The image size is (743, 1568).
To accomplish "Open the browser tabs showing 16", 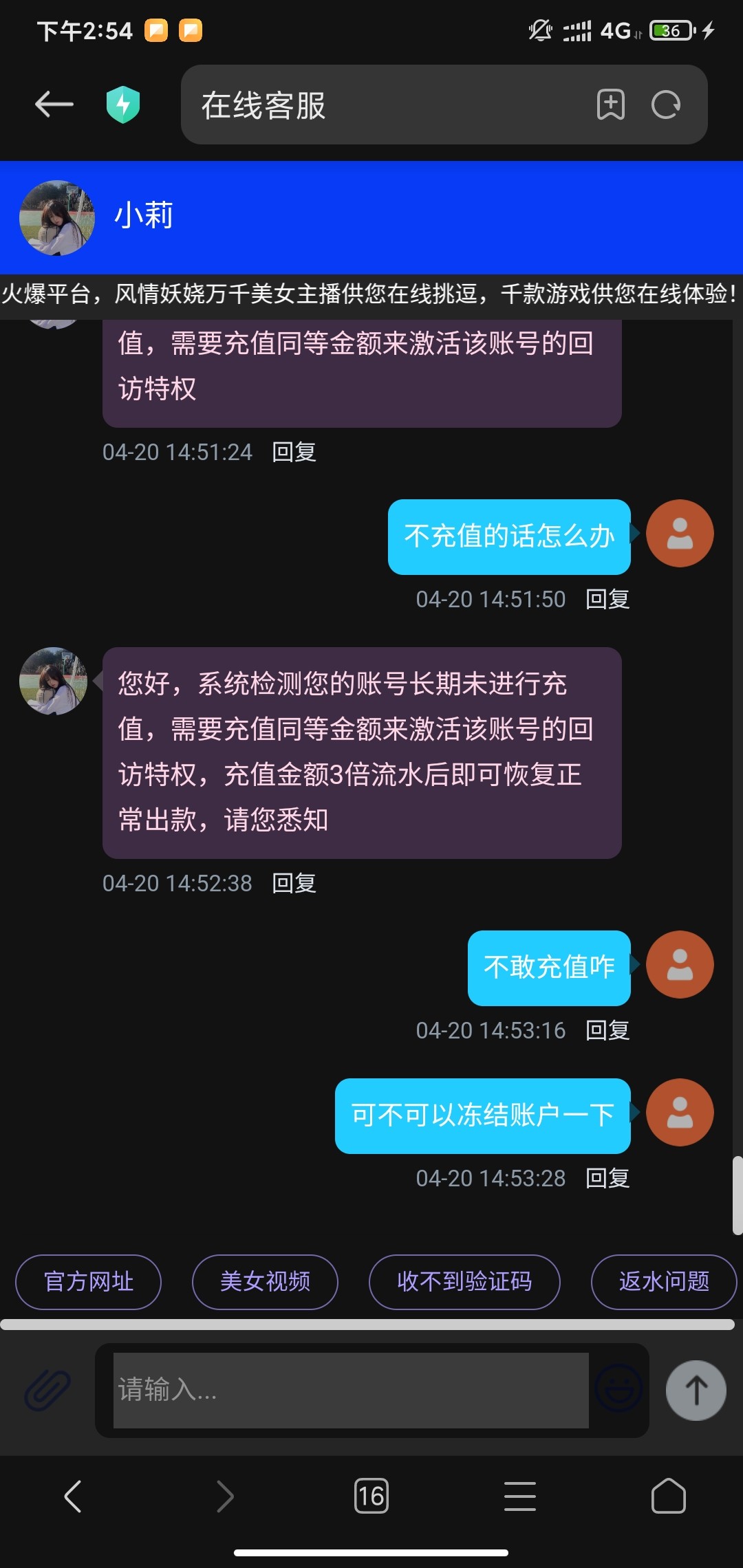I will point(371,1496).
